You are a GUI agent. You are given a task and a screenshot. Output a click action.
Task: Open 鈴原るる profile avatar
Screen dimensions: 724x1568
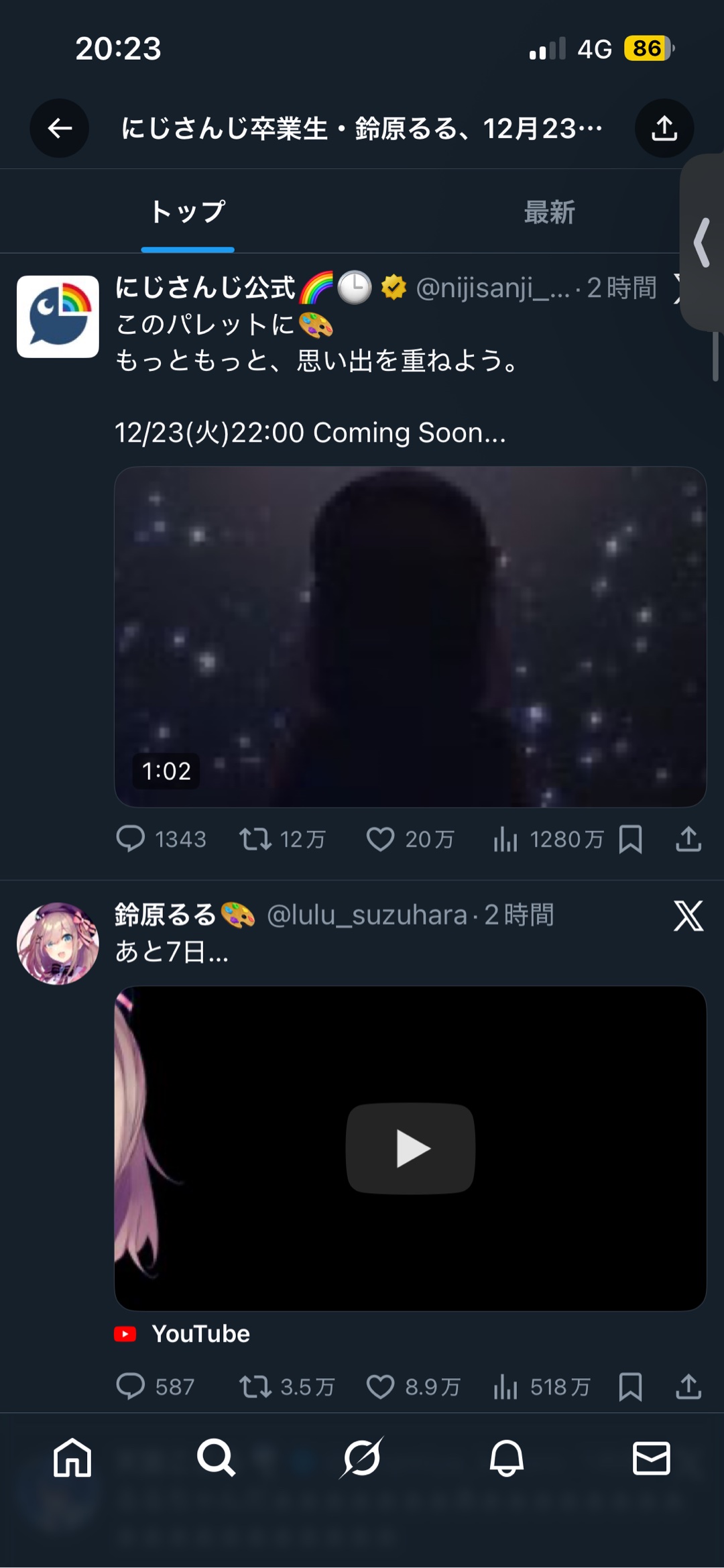pyautogui.click(x=58, y=944)
